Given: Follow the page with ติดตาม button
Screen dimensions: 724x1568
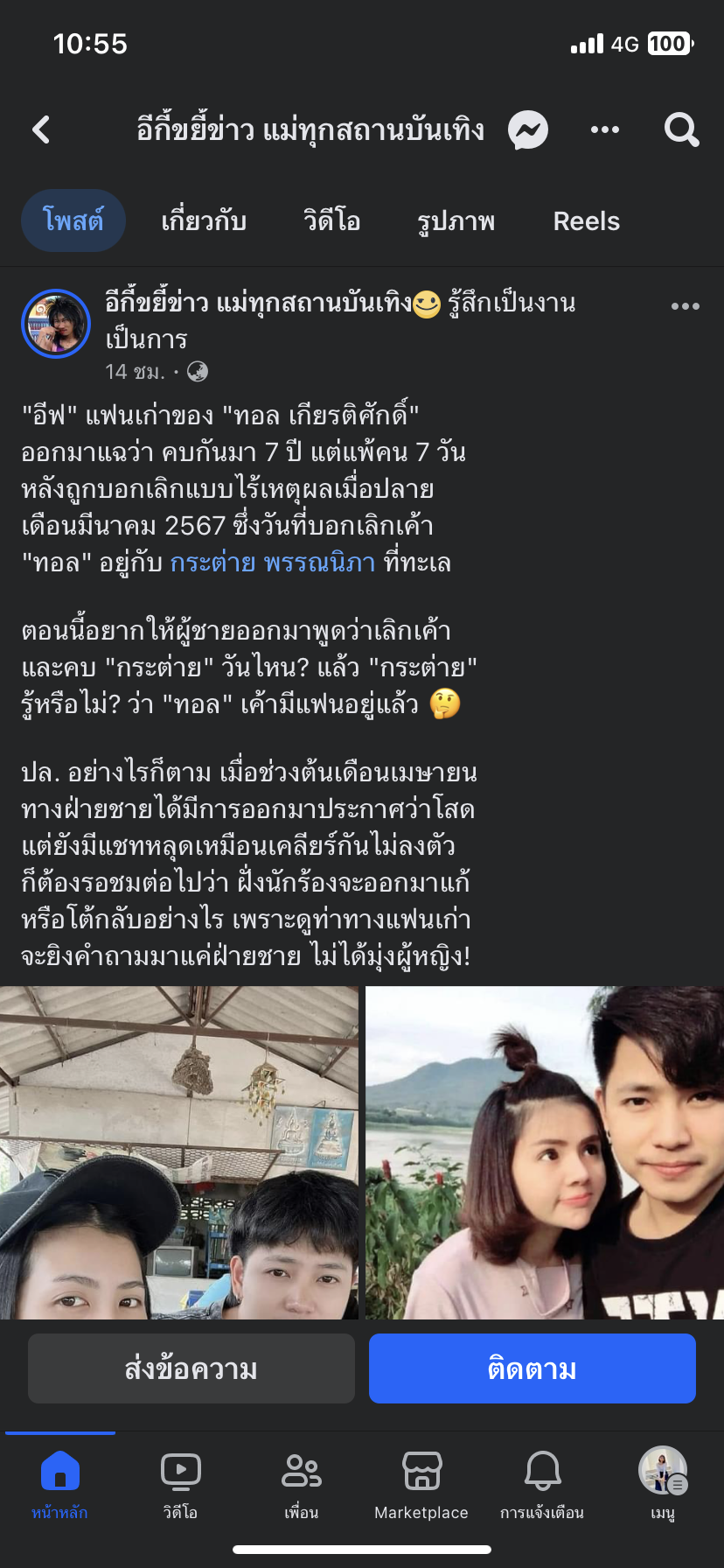Looking at the screenshot, I should pos(532,1368).
